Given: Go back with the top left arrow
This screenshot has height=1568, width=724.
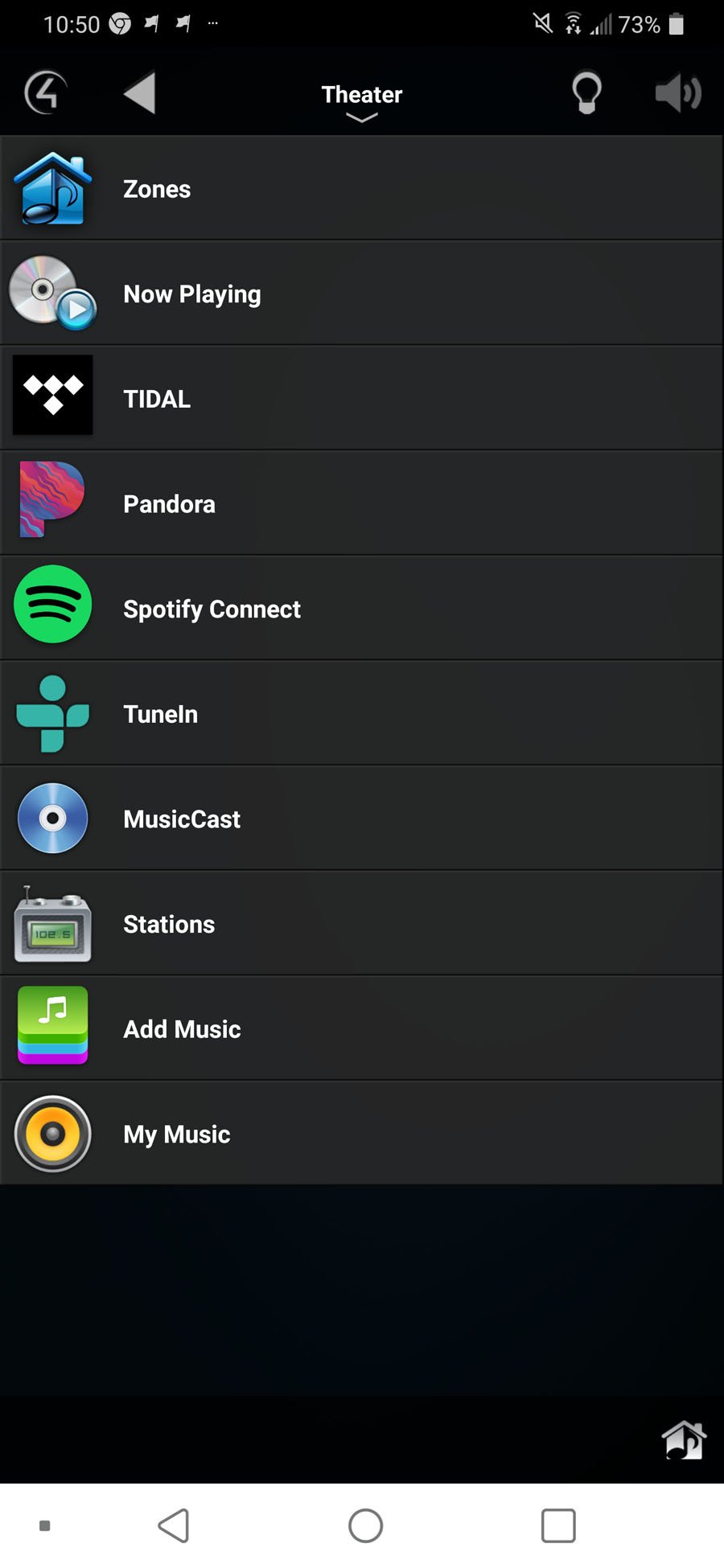Looking at the screenshot, I should (140, 93).
